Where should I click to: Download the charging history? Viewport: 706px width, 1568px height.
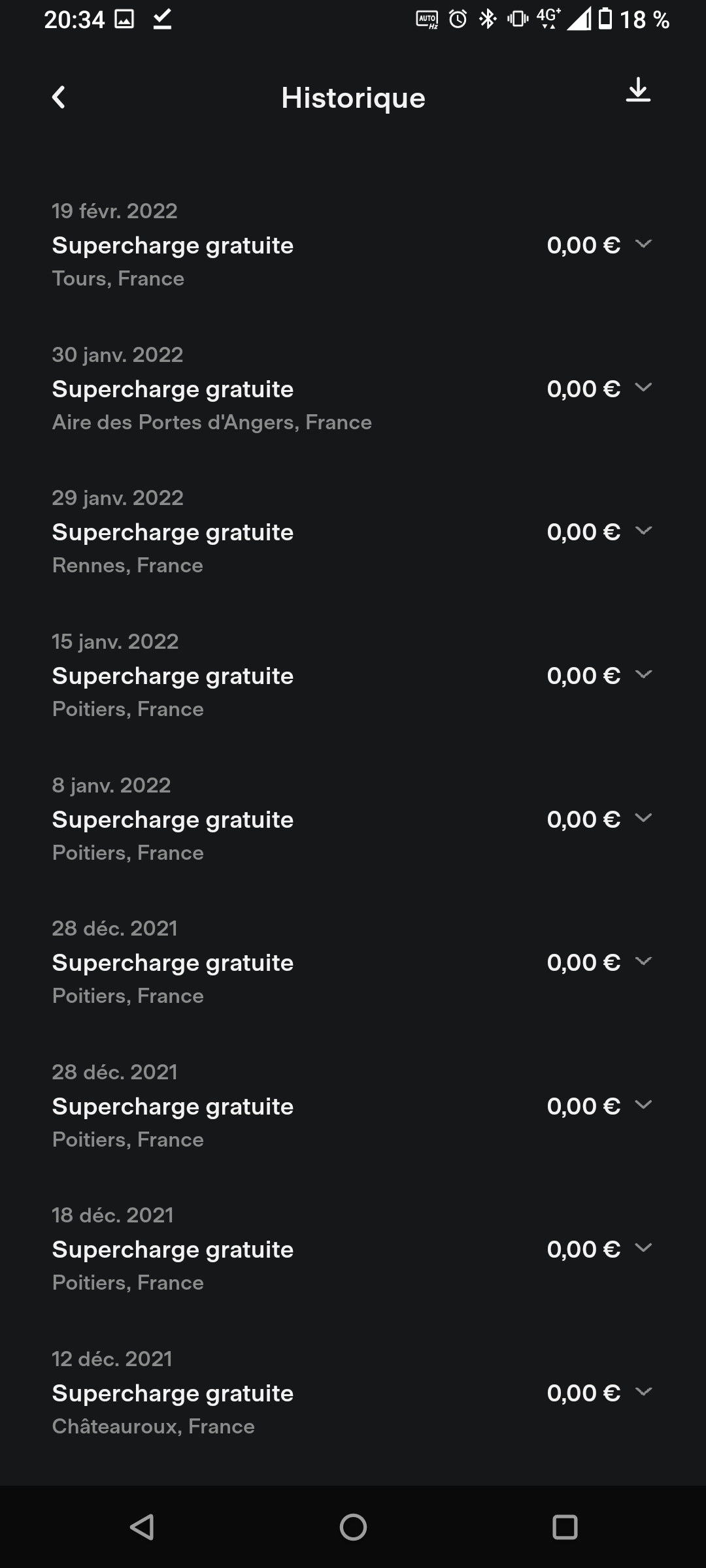pyautogui.click(x=638, y=90)
